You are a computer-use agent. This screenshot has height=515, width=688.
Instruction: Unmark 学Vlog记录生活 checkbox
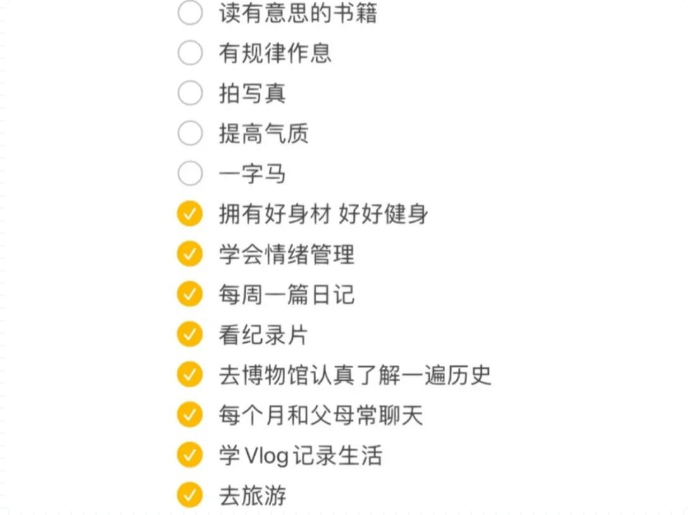point(190,455)
